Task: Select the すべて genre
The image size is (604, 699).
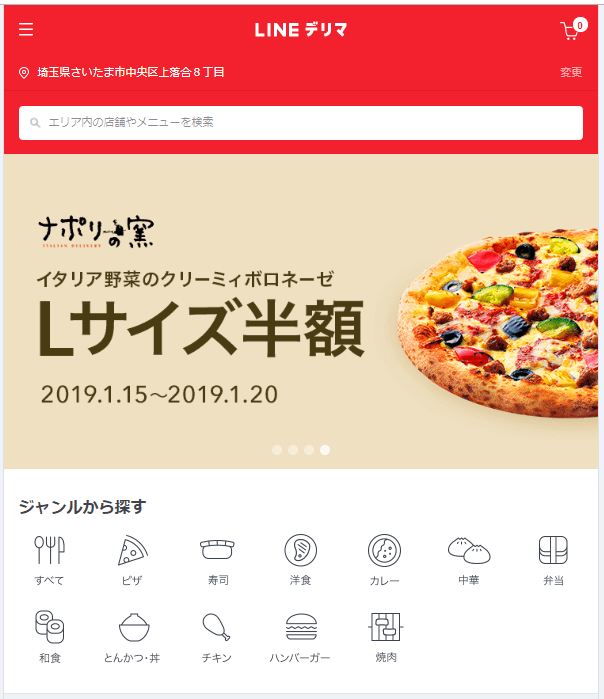Action: tap(49, 560)
